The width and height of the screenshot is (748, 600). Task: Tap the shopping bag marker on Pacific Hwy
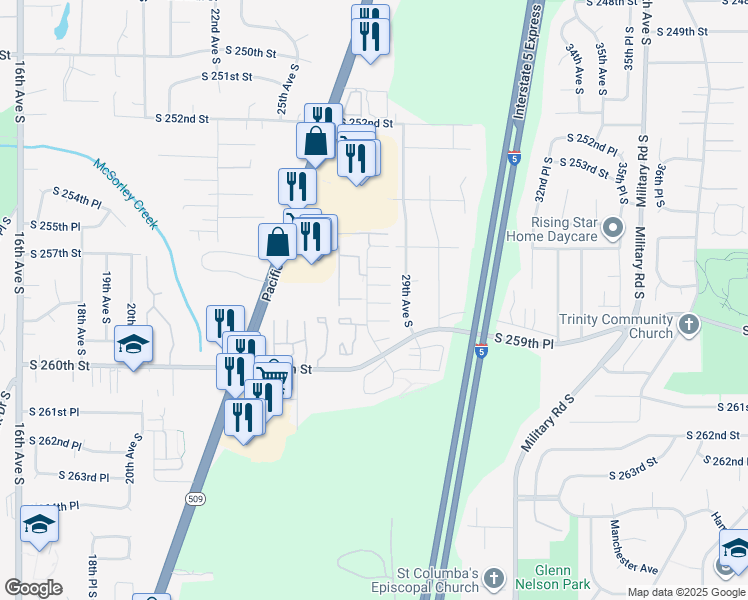pyautogui.click(x=277, y=245)
